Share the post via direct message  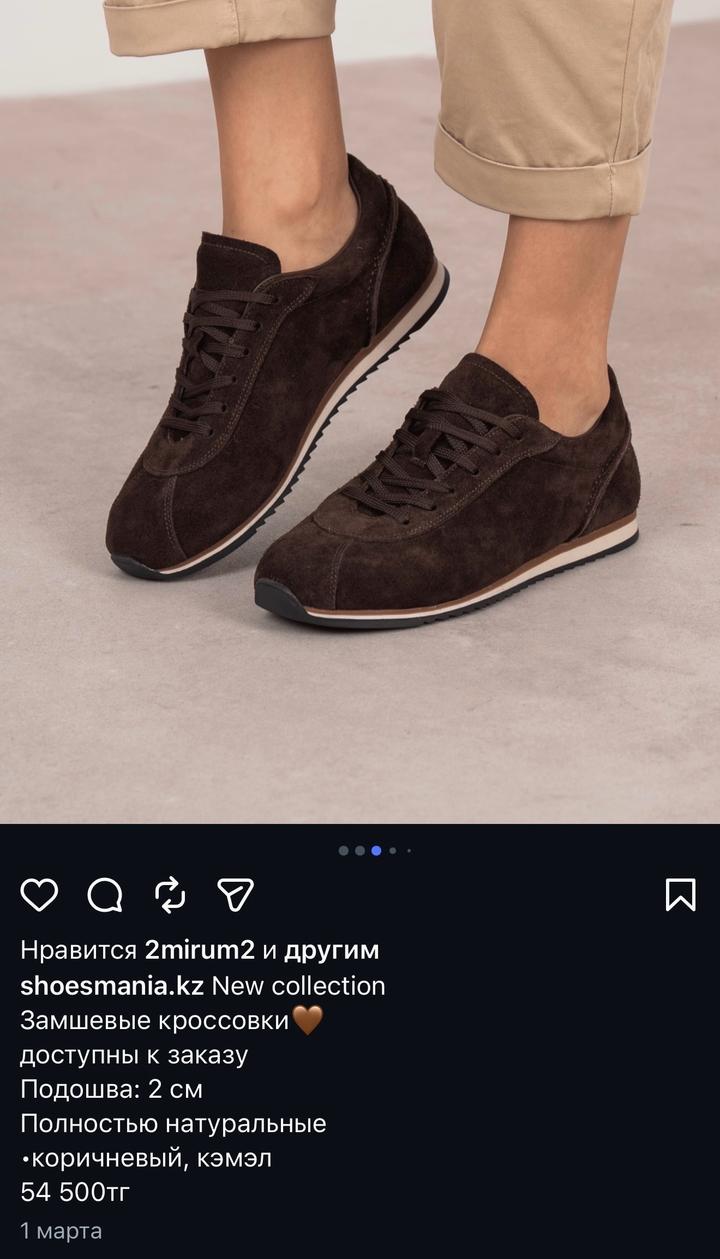(236, 894)
